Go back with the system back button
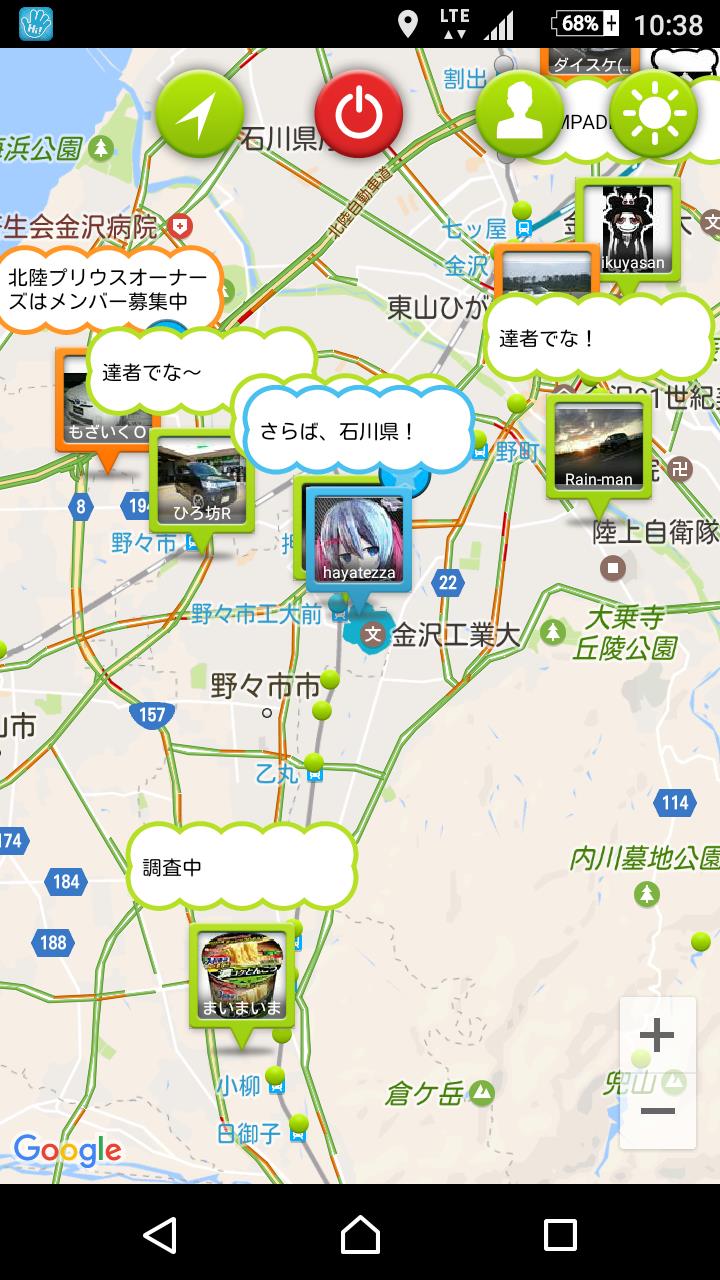This screenshot has height=1280, width=720. (160, 1235)
